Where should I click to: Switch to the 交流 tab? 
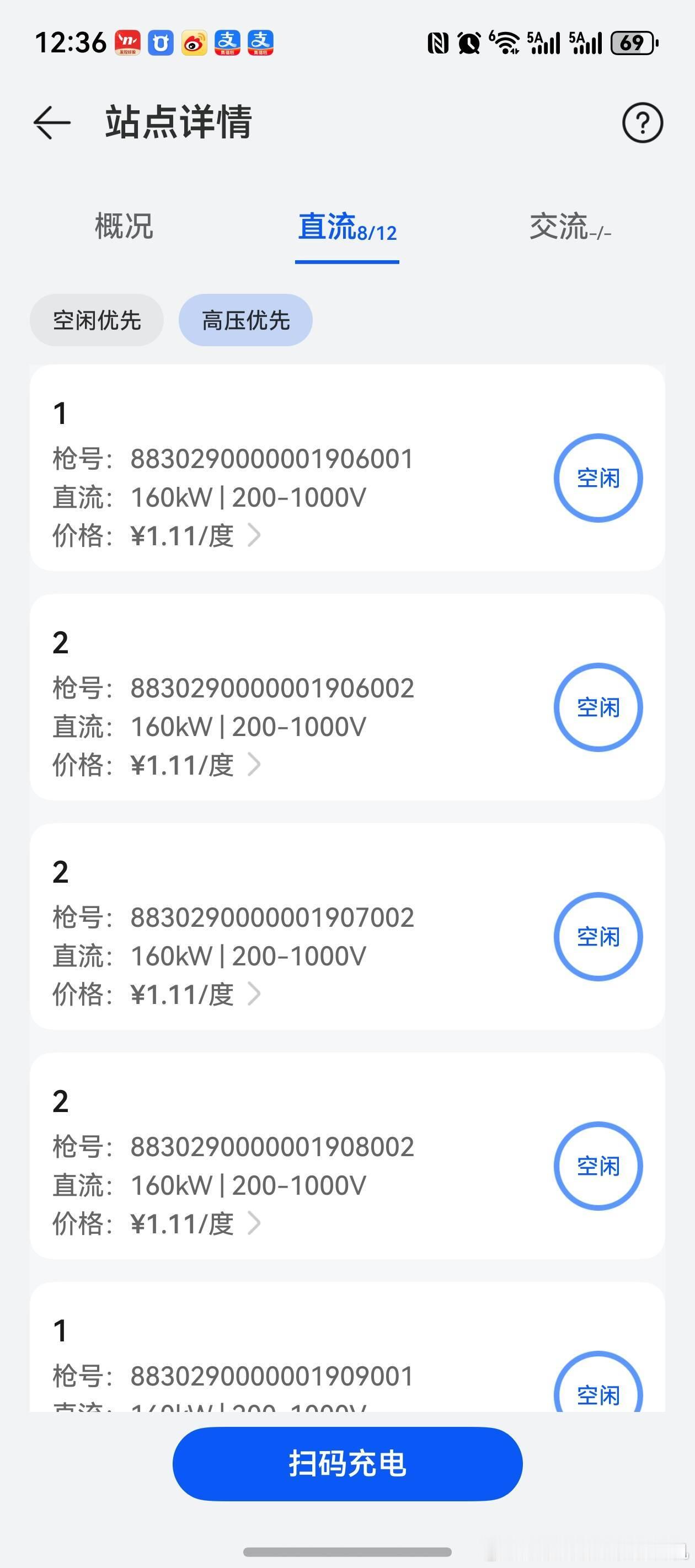pyautogui.click(x=570, y=228)
